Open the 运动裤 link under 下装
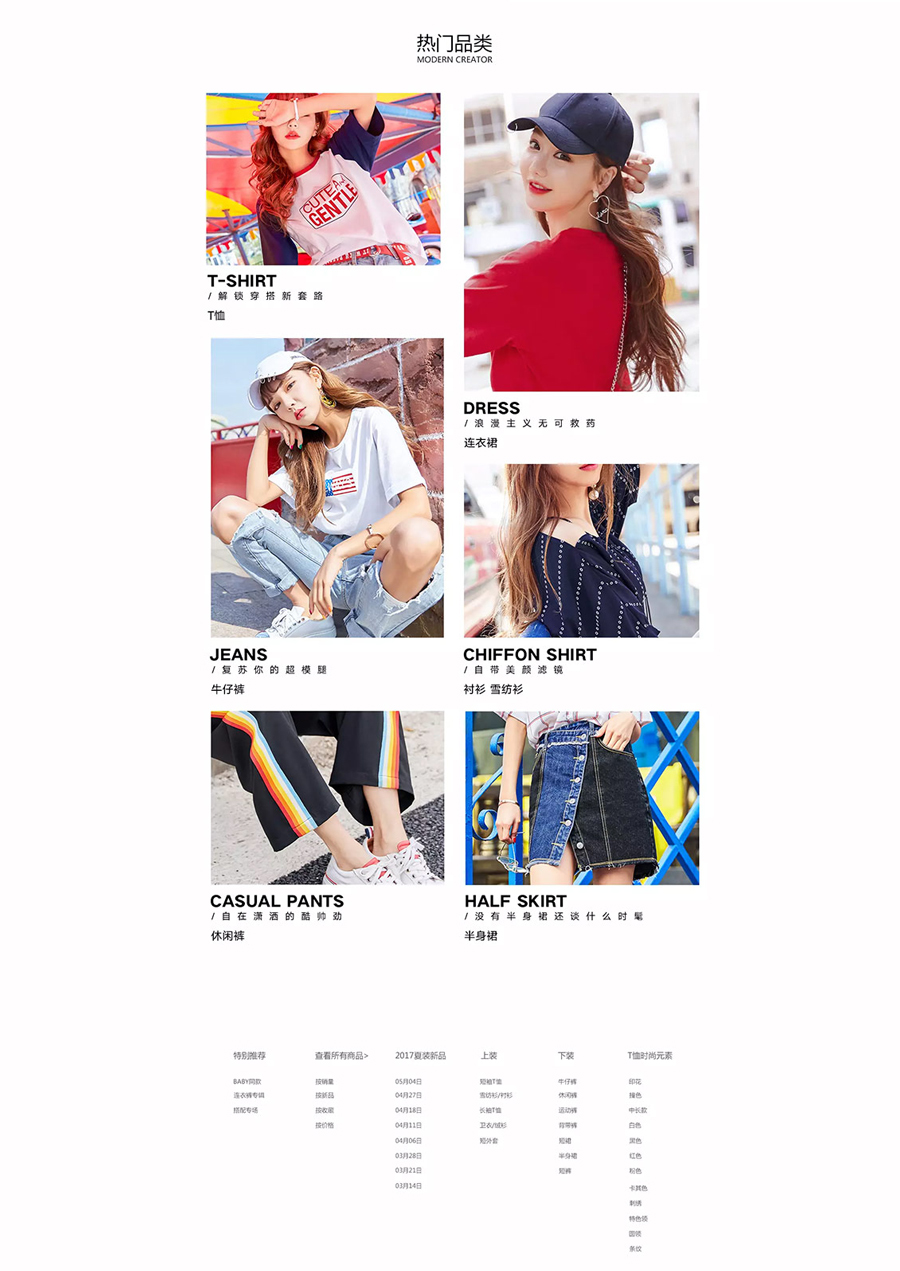The width and height of the screenshot is (900, 1271). coord(567,1110)
